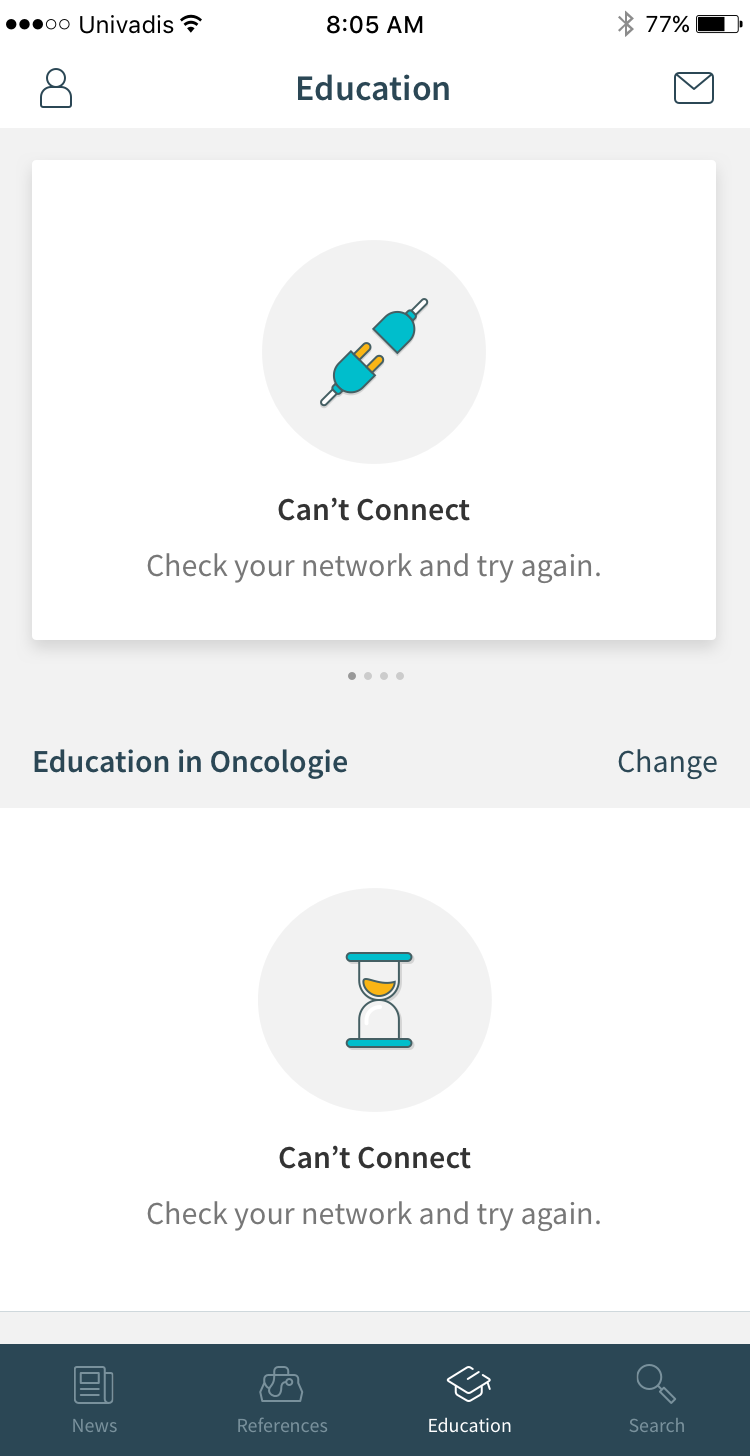This screenshot has width=750, height=1456.
Task: Switch to the News tab
Action: click(x=94, y=1398)
